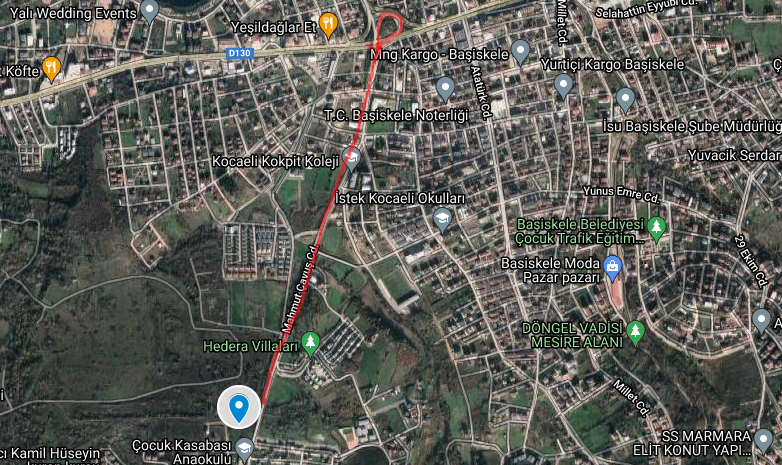Open the Başiskele Moda Pazar shopping pin
The width and height of the screenshot is (782, 465).
pos(613,266)
